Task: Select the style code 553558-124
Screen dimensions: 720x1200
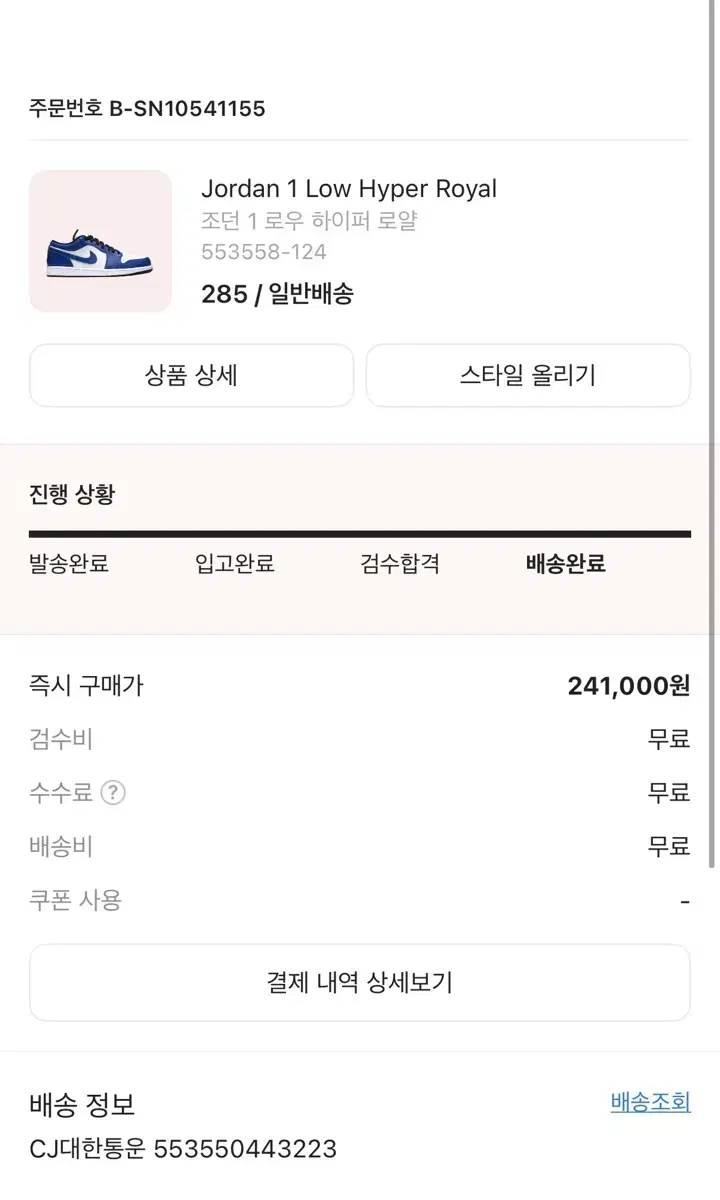Action: tap(262, 253)
